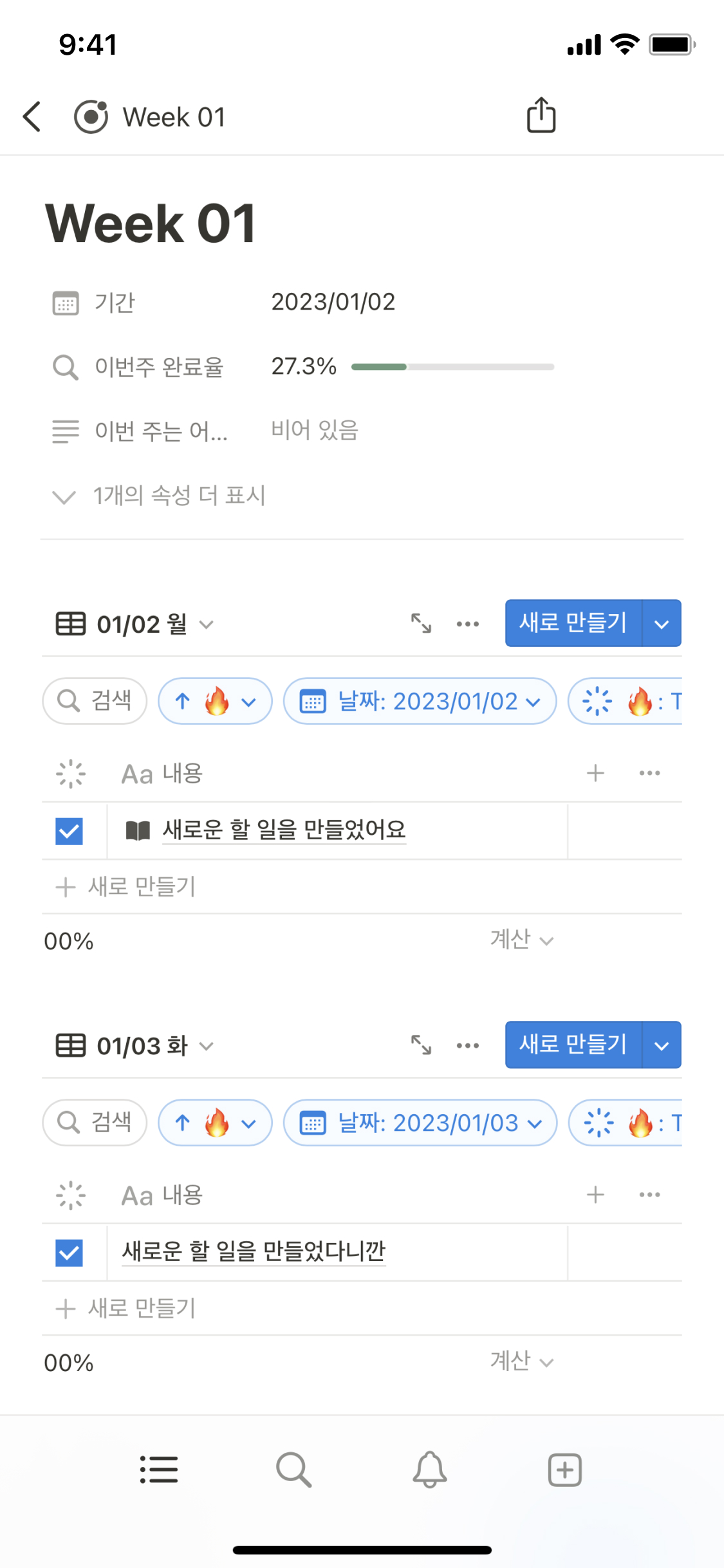Go back from Week 01 page

(x=32, y=117)
